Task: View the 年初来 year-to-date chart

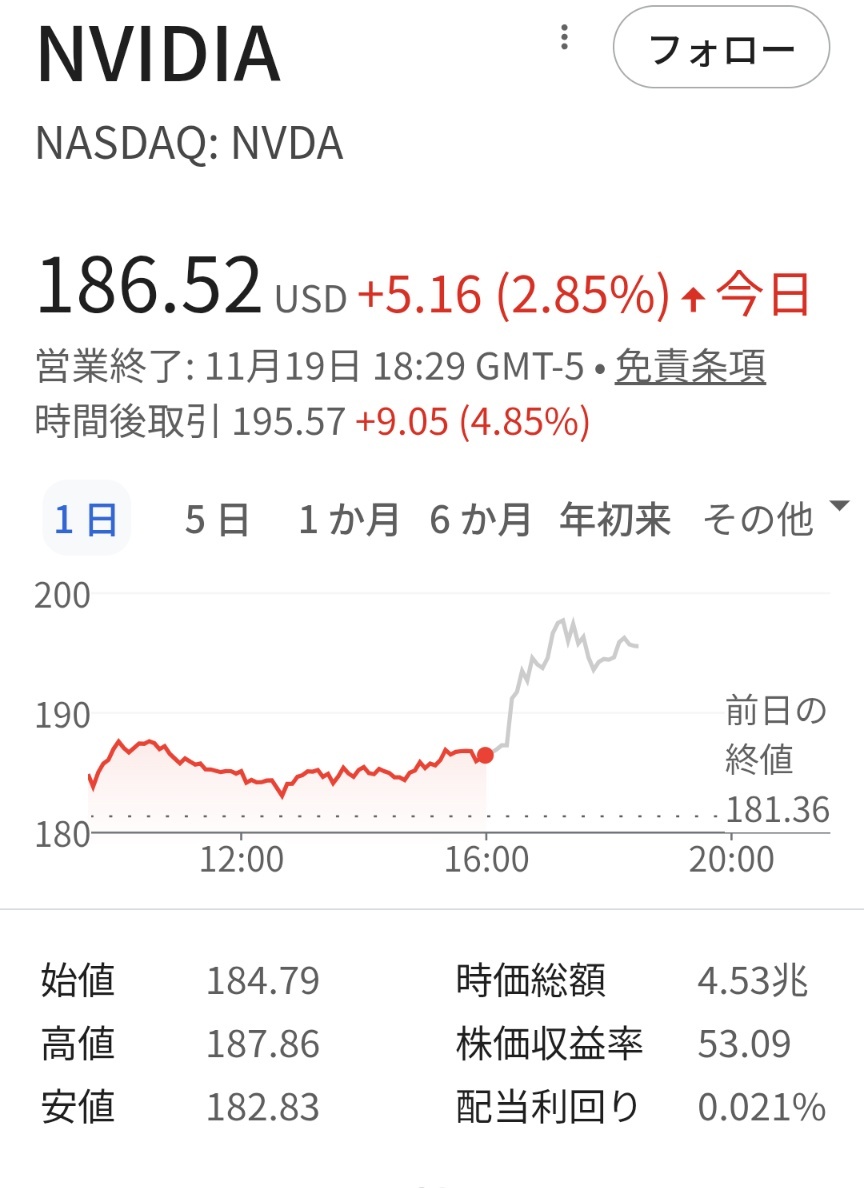Action: 615,520
